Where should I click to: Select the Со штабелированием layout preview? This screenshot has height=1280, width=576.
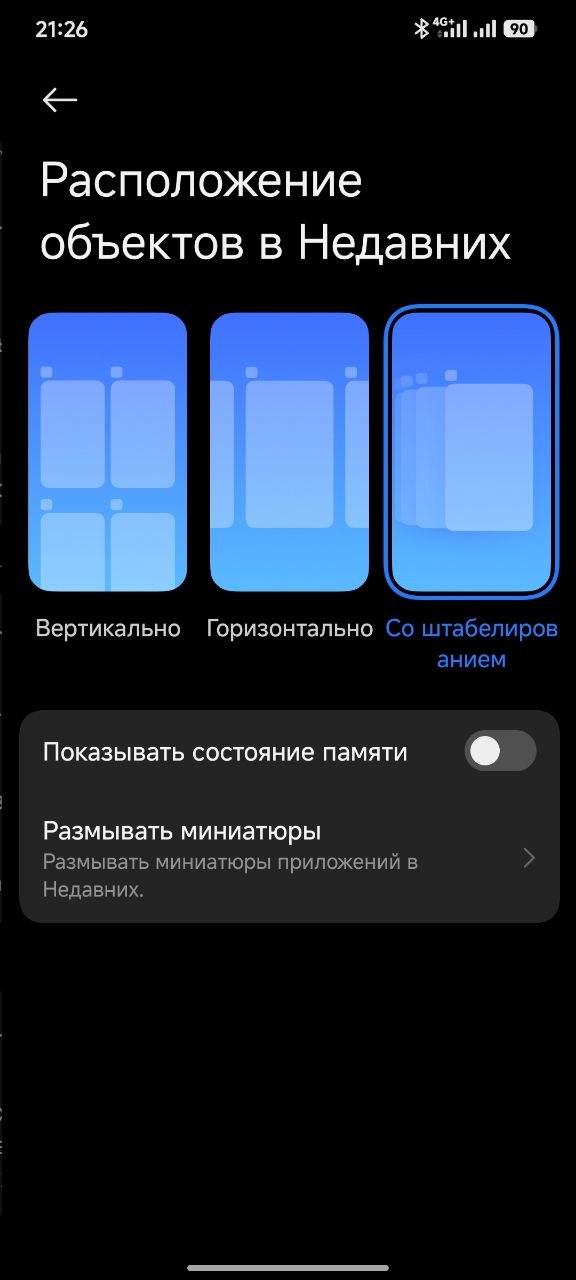click(x=471, y=452)
